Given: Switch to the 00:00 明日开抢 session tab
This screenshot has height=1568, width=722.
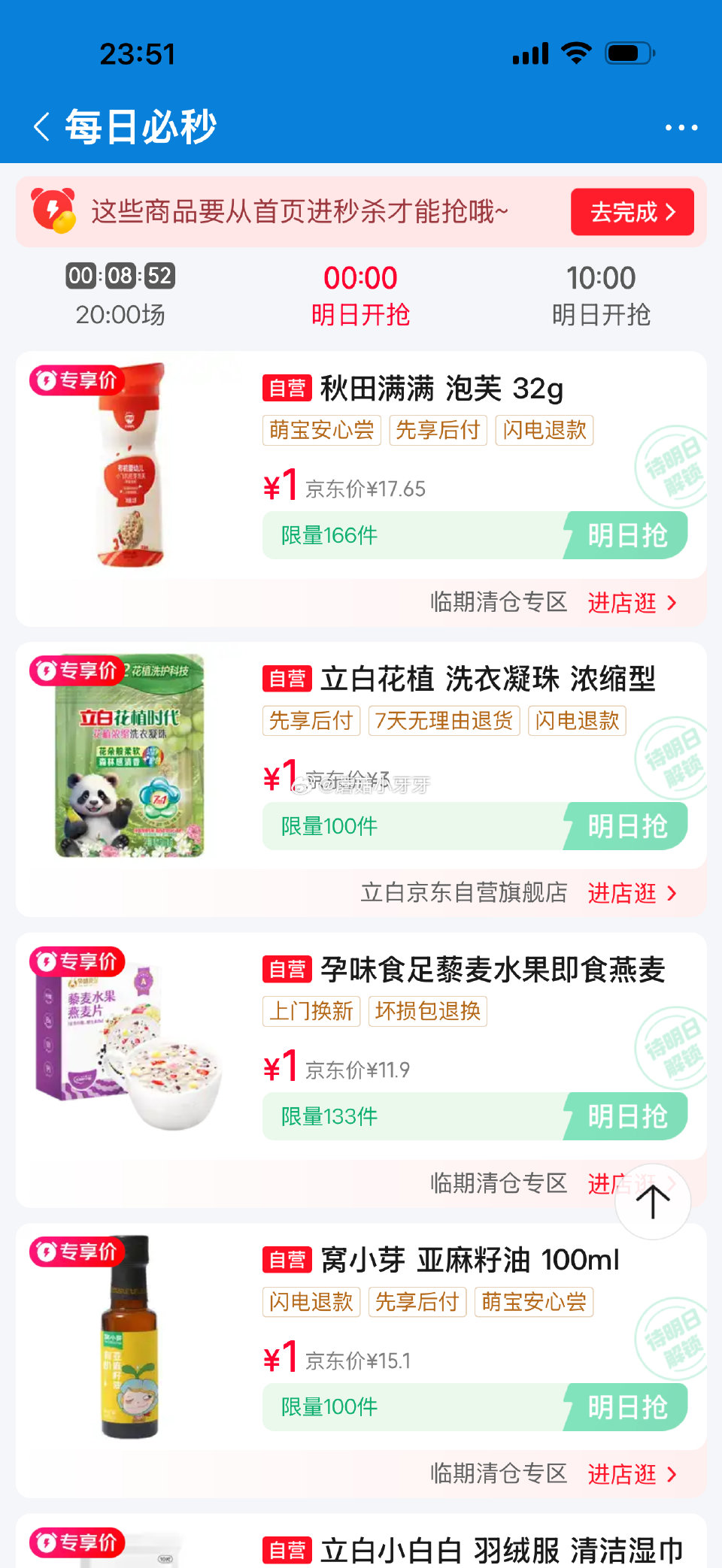Looking at the screenshot, I should 362,295.
